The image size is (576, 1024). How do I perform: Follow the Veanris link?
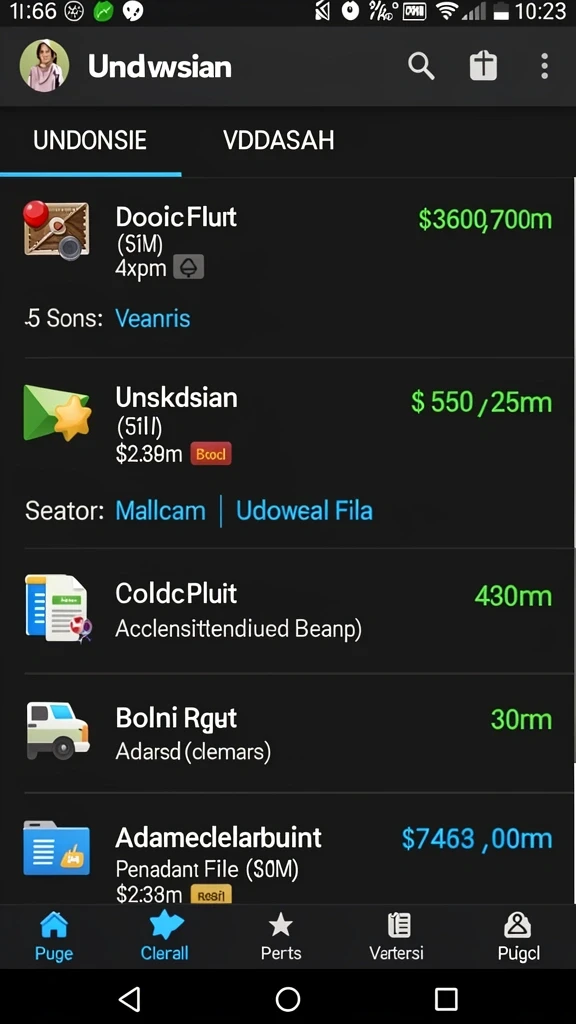(x=153, y=319)
